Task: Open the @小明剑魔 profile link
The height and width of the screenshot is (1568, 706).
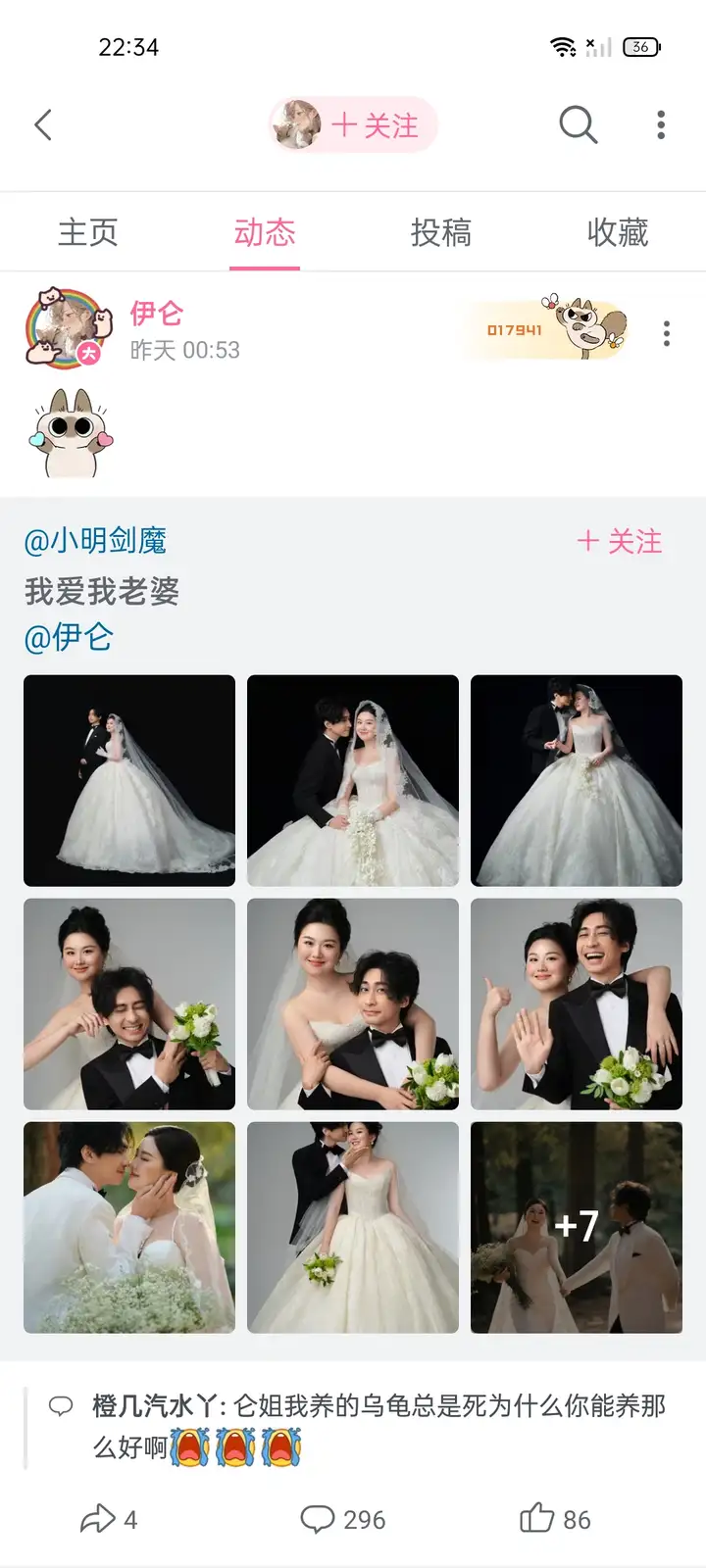Action: (x=95, y=541)
